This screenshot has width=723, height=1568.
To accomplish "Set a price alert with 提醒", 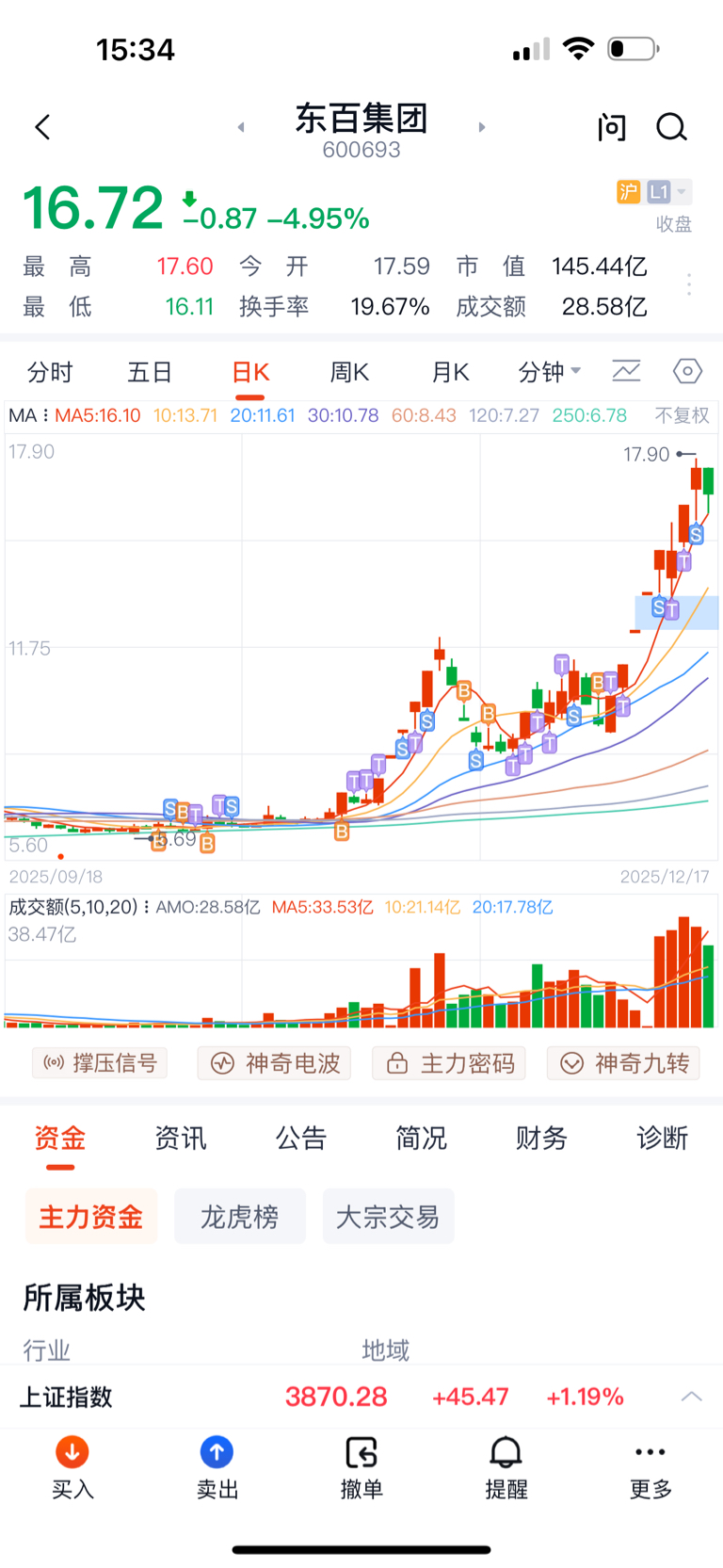I will click(506, 1467).
